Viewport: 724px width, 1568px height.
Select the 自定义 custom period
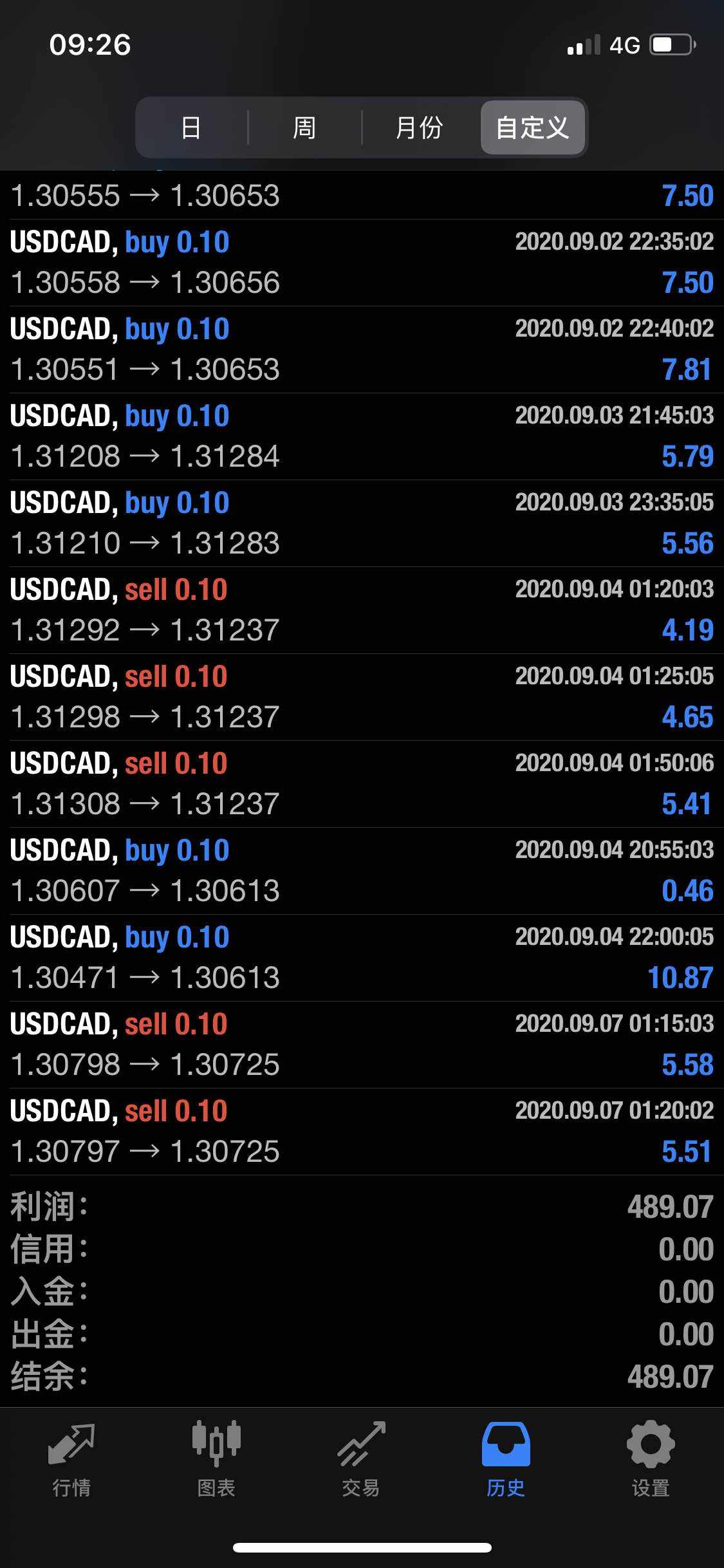coord(533,127)
